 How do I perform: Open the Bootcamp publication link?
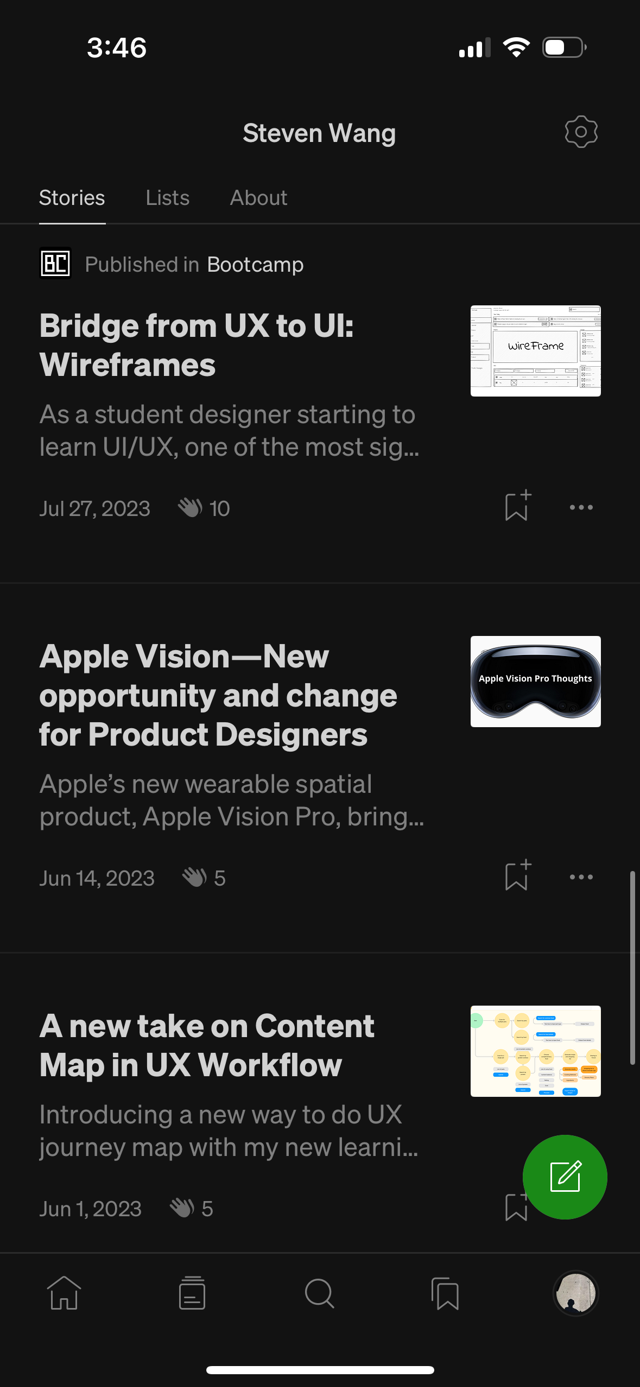point(255,264)
